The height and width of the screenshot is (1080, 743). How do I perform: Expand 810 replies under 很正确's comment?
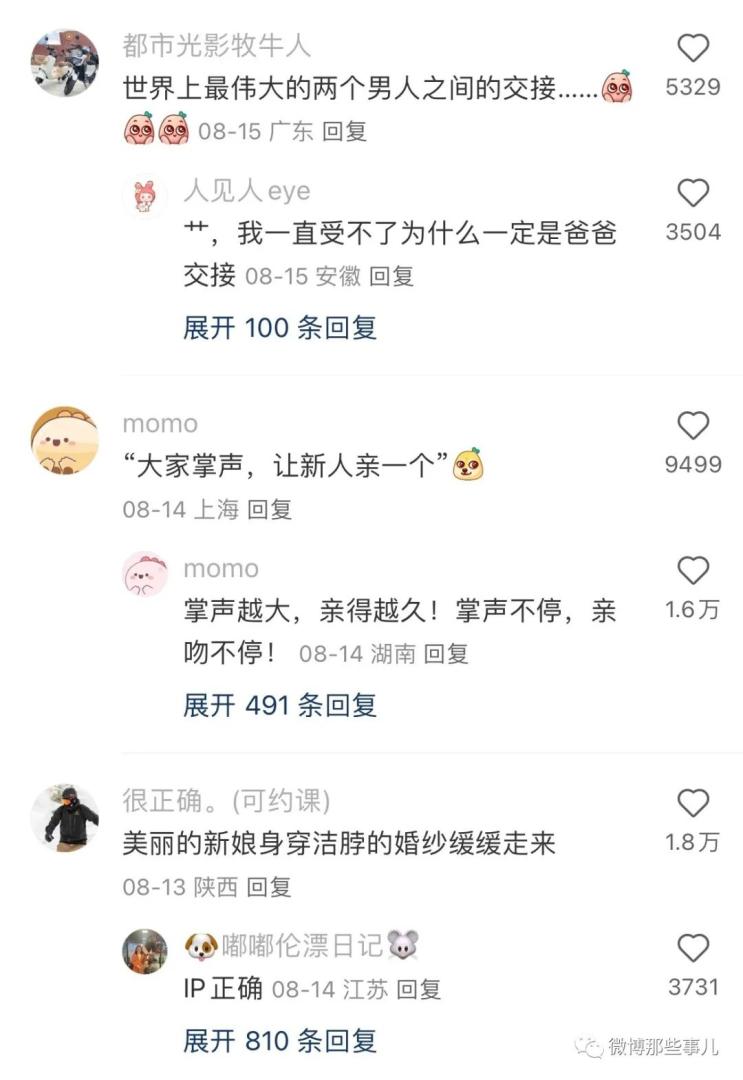(x=280, y=1041)
